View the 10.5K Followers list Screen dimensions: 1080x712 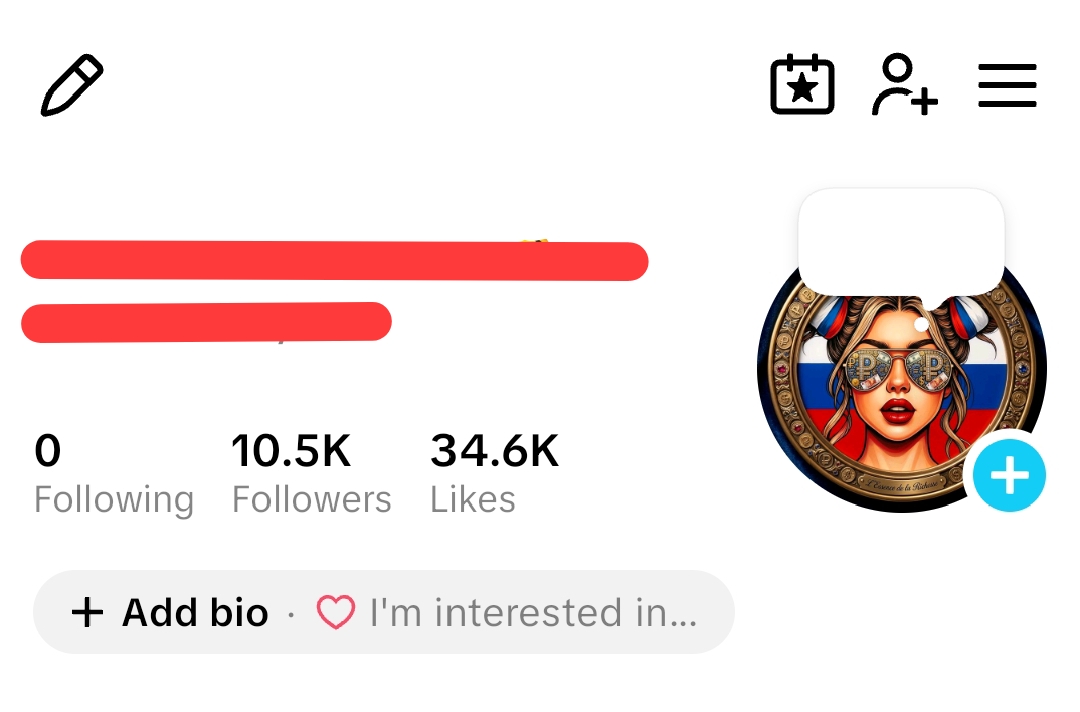pos(311,474)
